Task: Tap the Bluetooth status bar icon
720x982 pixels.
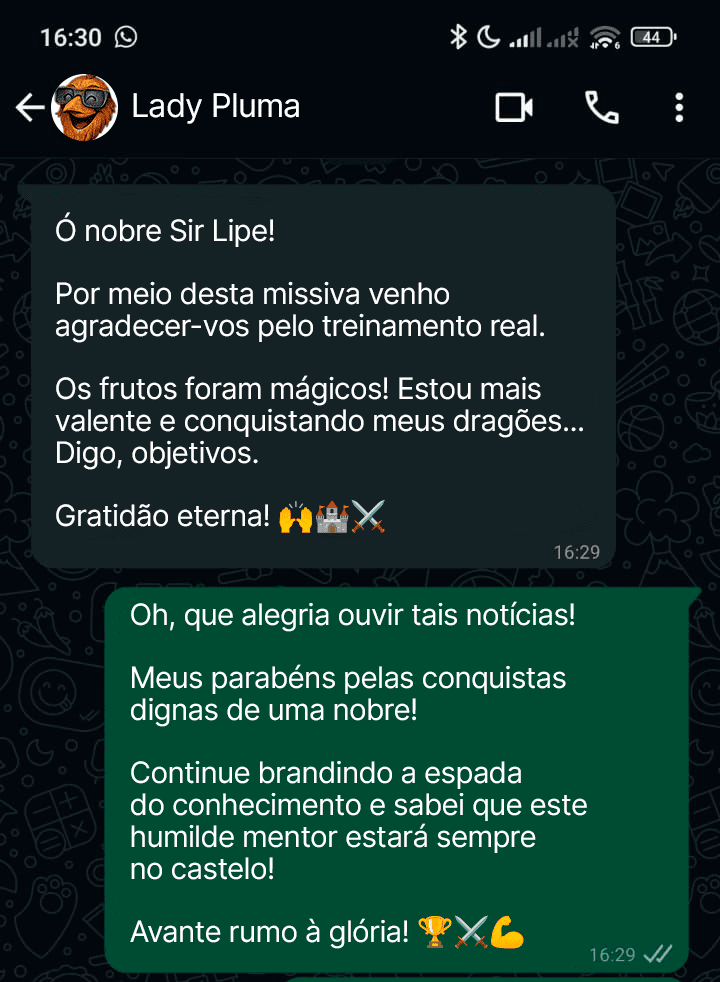Action: 456,35
